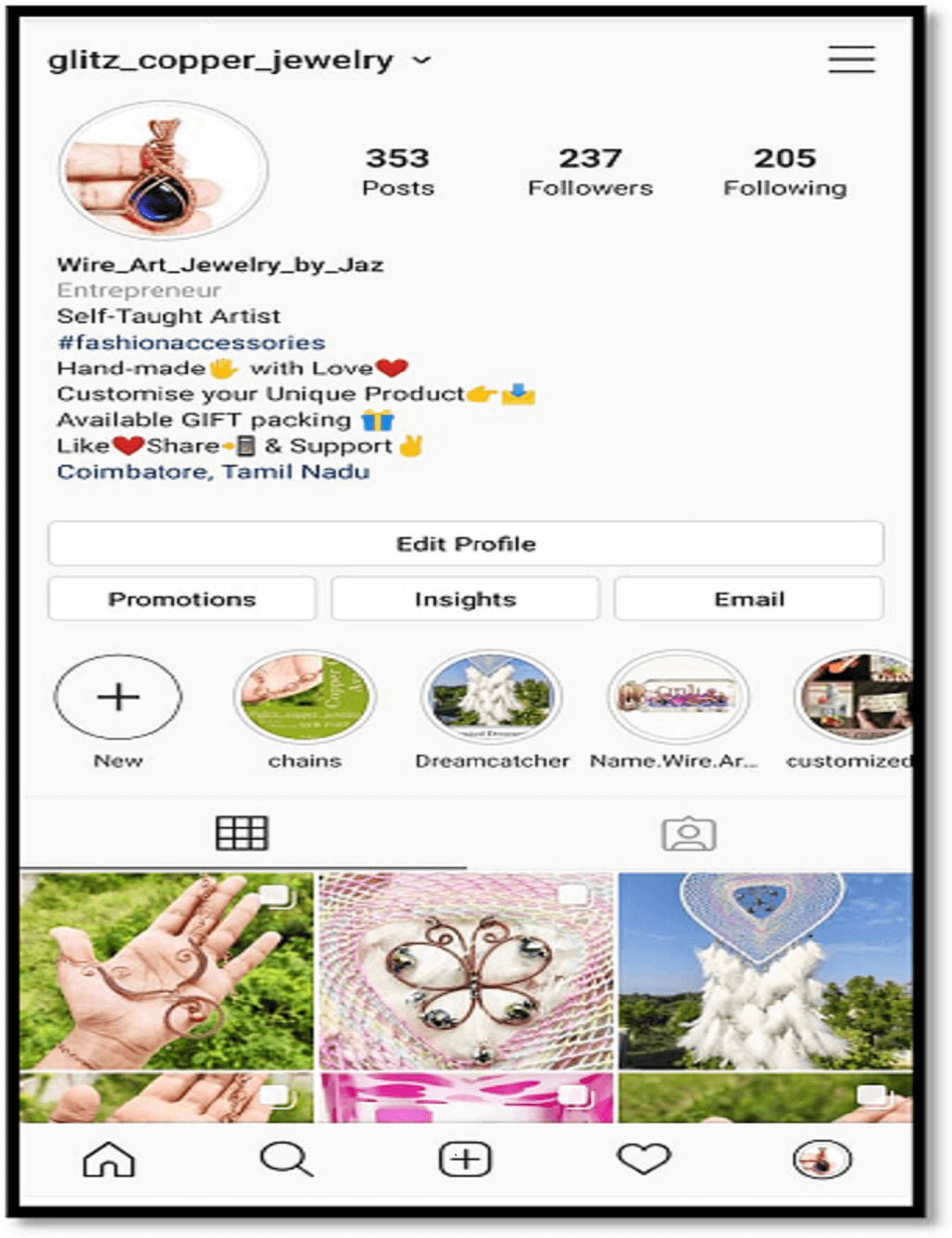Create a new post
The width and height of the screenshot is (952, 1238).
(465, 1158)
